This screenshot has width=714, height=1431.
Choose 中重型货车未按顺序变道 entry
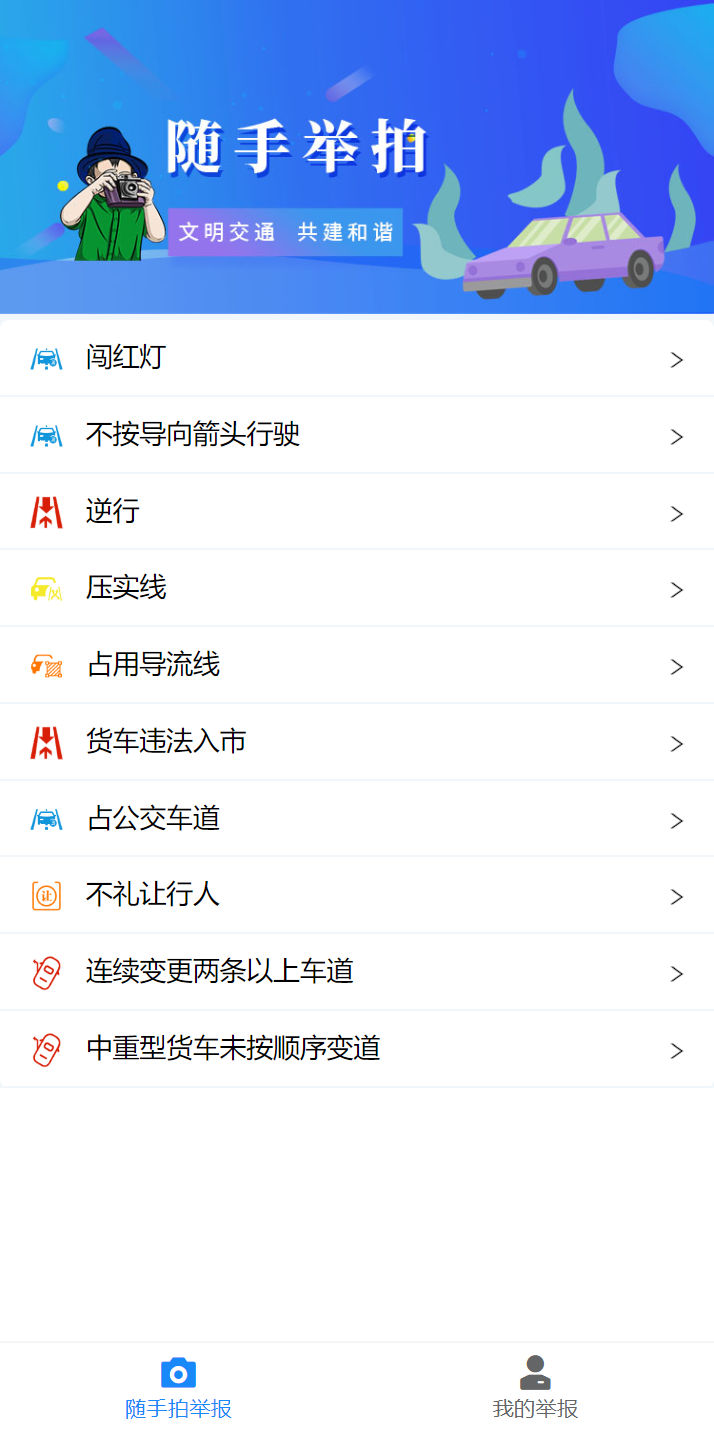tap(356, 1049)
